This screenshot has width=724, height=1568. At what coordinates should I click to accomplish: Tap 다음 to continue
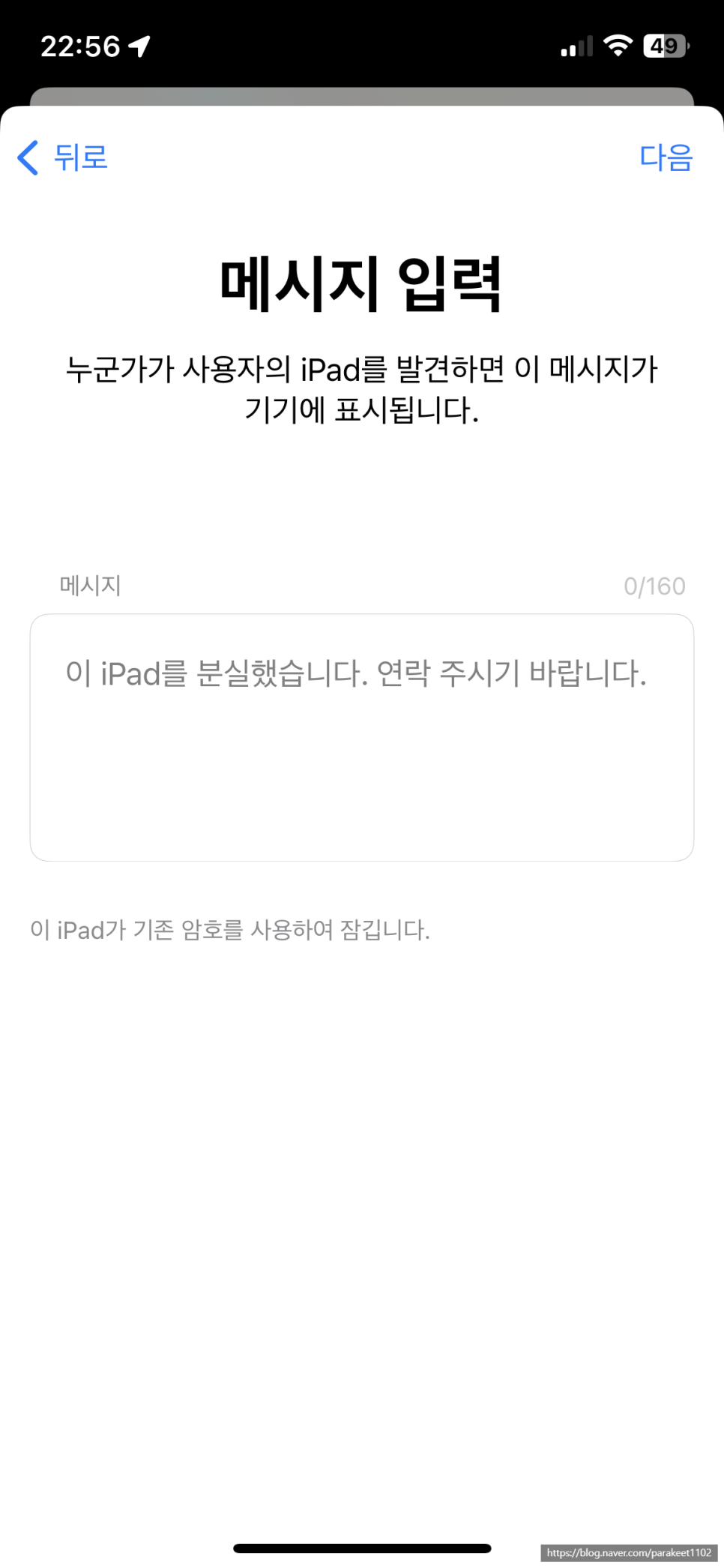(666, 157)
